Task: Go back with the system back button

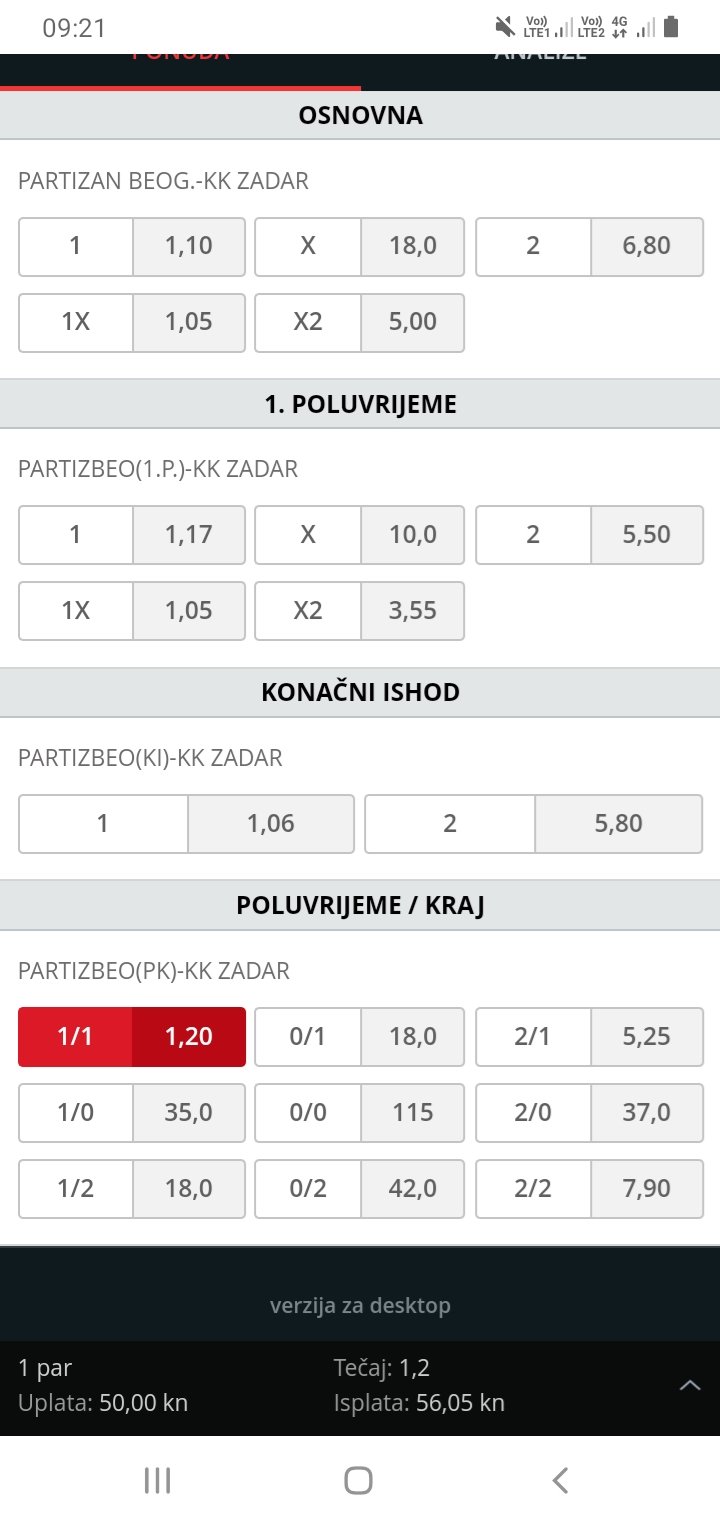Action: (561, 1480)
